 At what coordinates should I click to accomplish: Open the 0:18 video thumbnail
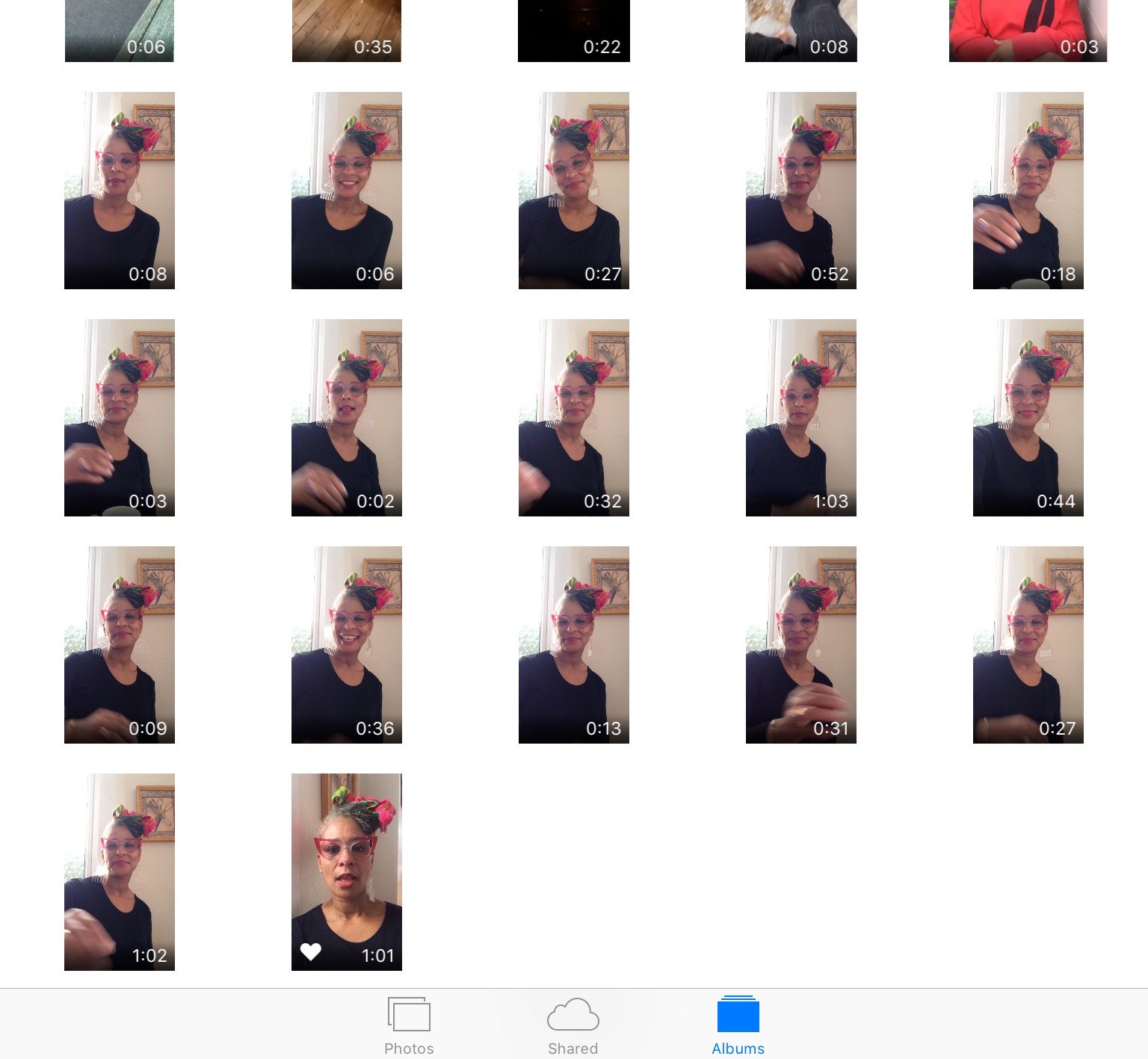click(1028, 191)
